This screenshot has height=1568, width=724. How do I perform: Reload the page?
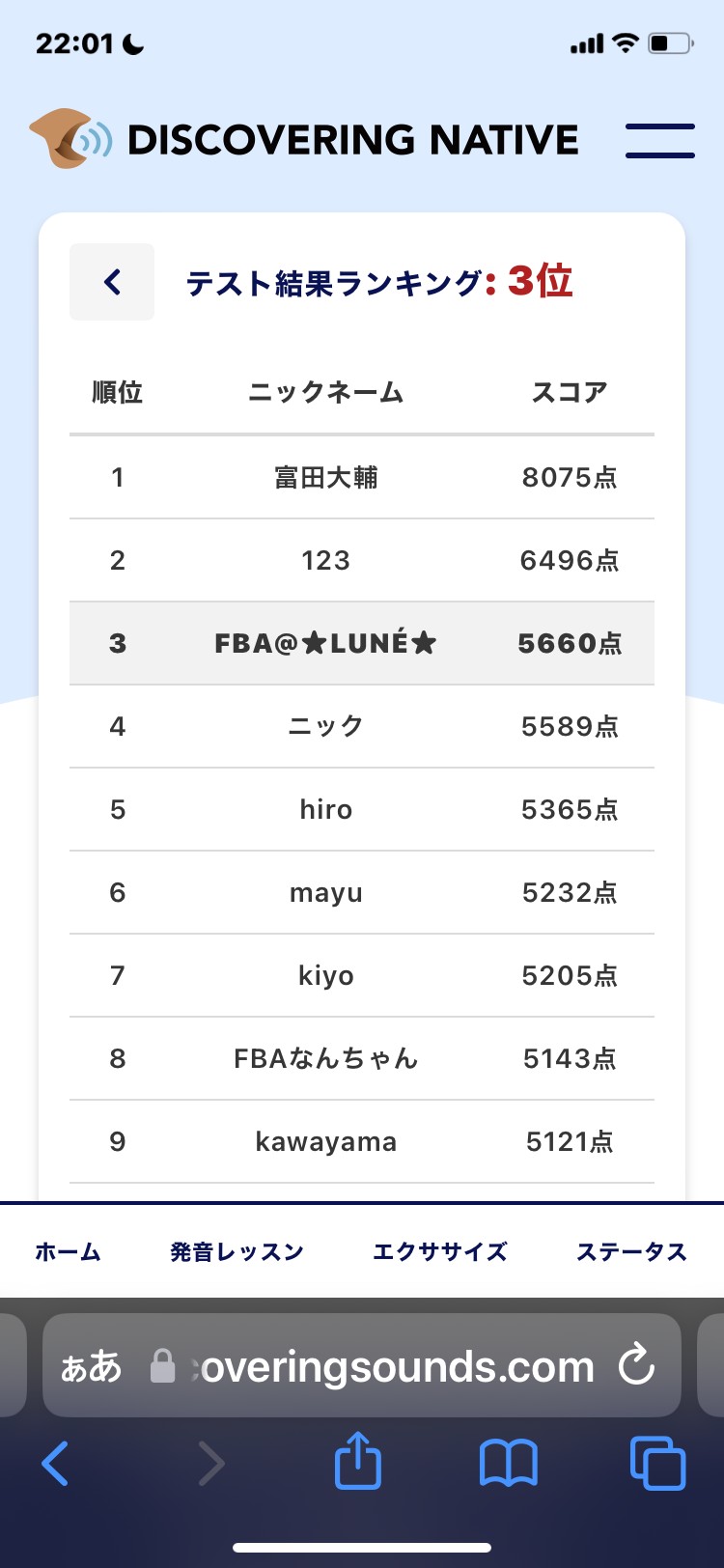637,1365
